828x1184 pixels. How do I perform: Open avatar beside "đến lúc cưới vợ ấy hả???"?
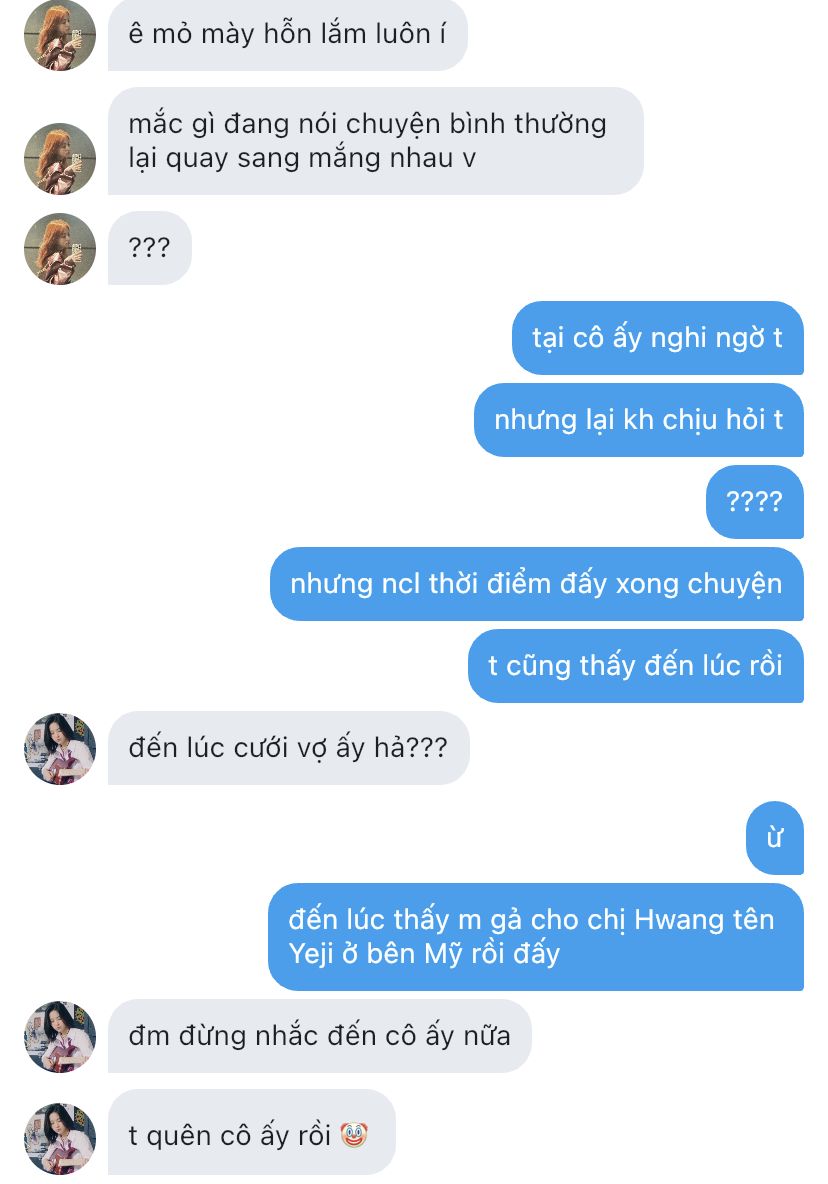click(59, 749)
